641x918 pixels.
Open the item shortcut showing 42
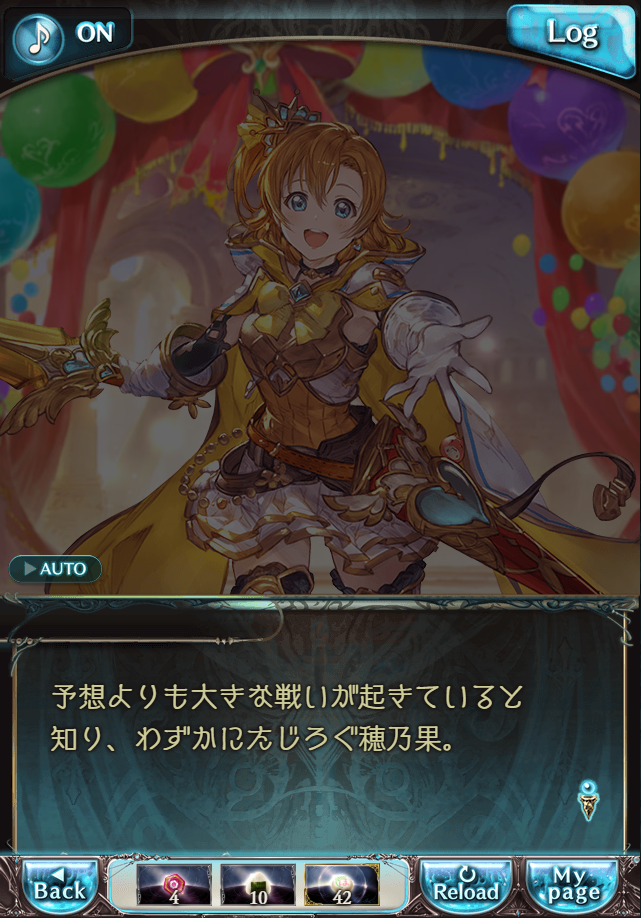tap(342, 885)
